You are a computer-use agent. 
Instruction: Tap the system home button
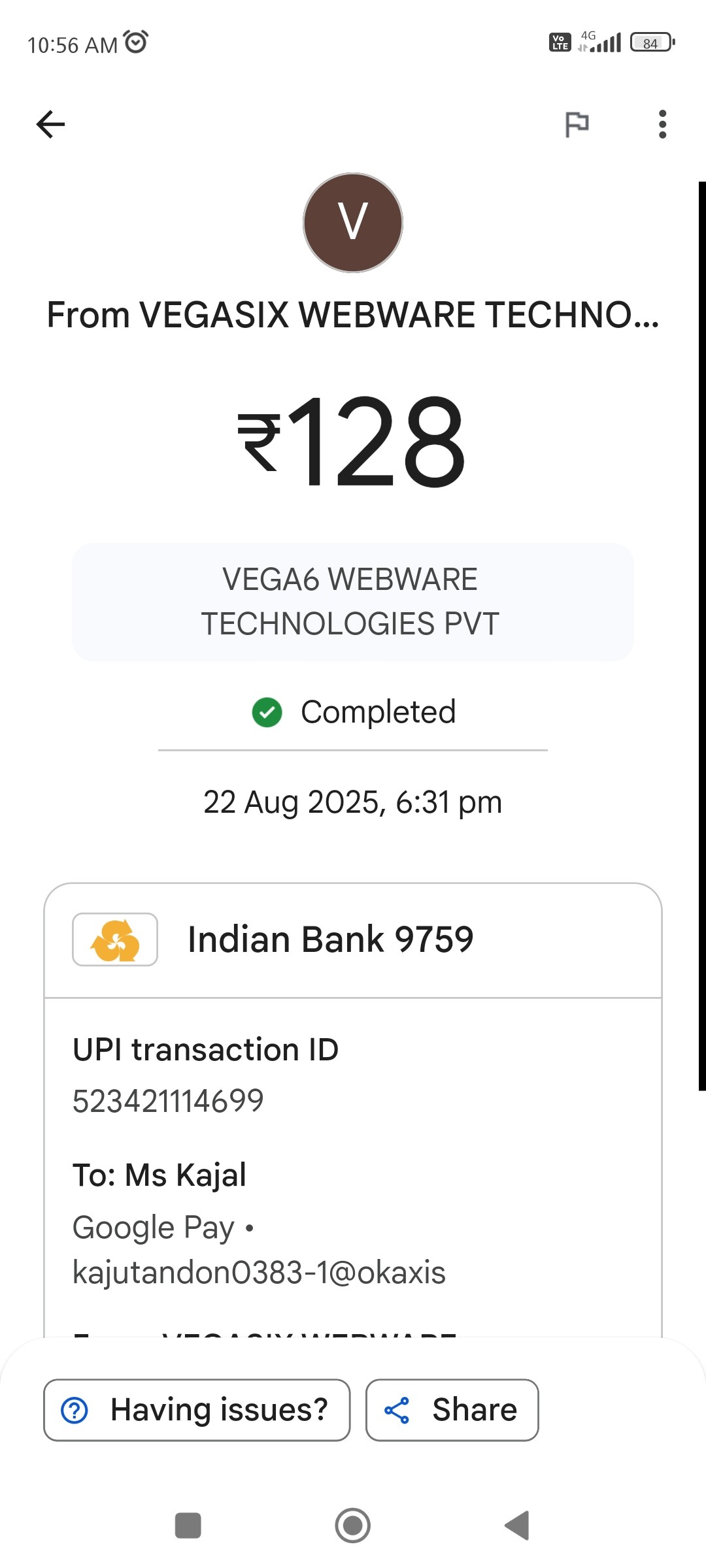353,1526
